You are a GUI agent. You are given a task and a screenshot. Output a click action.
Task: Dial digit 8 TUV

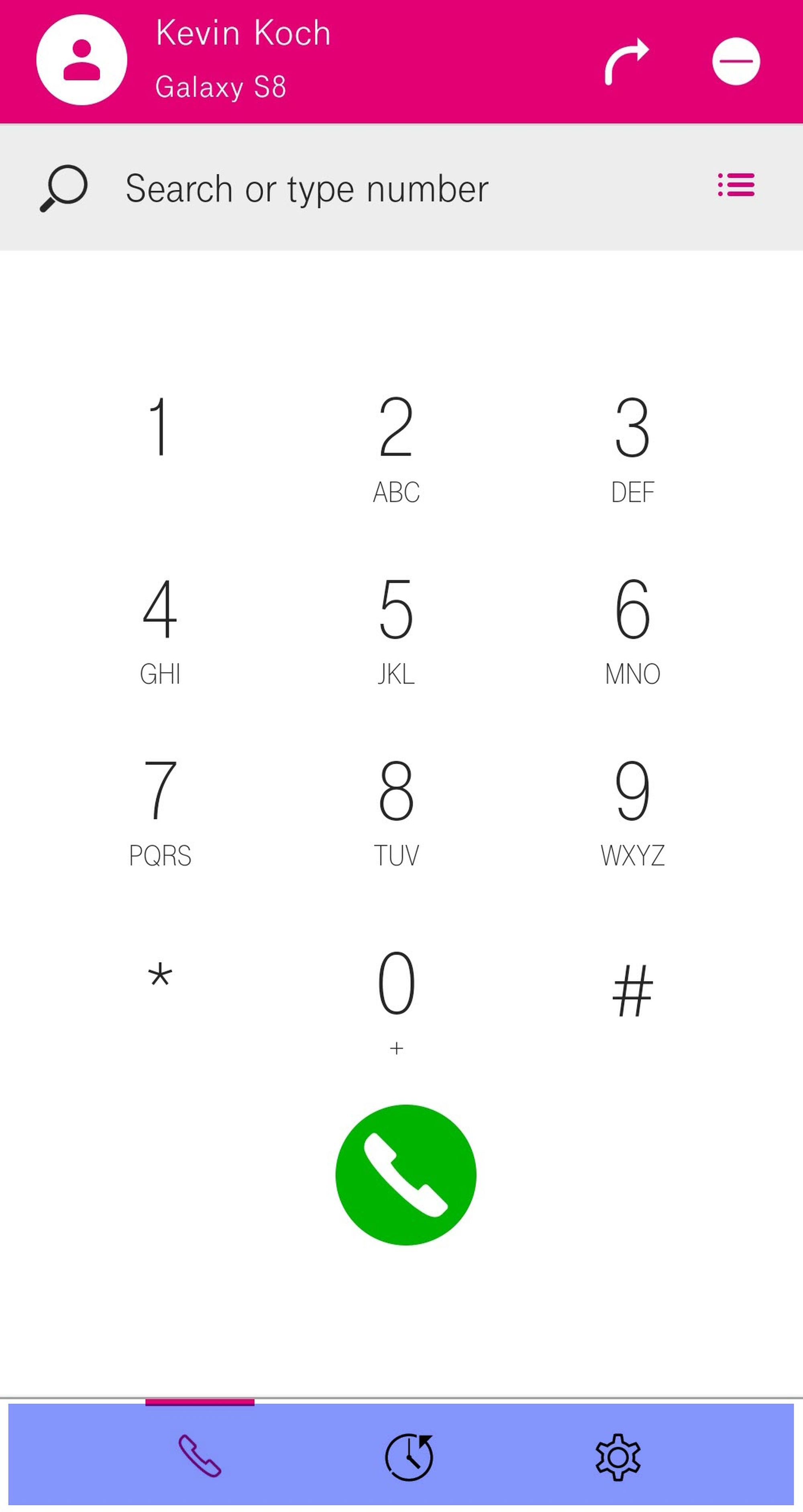click(397, 811)
